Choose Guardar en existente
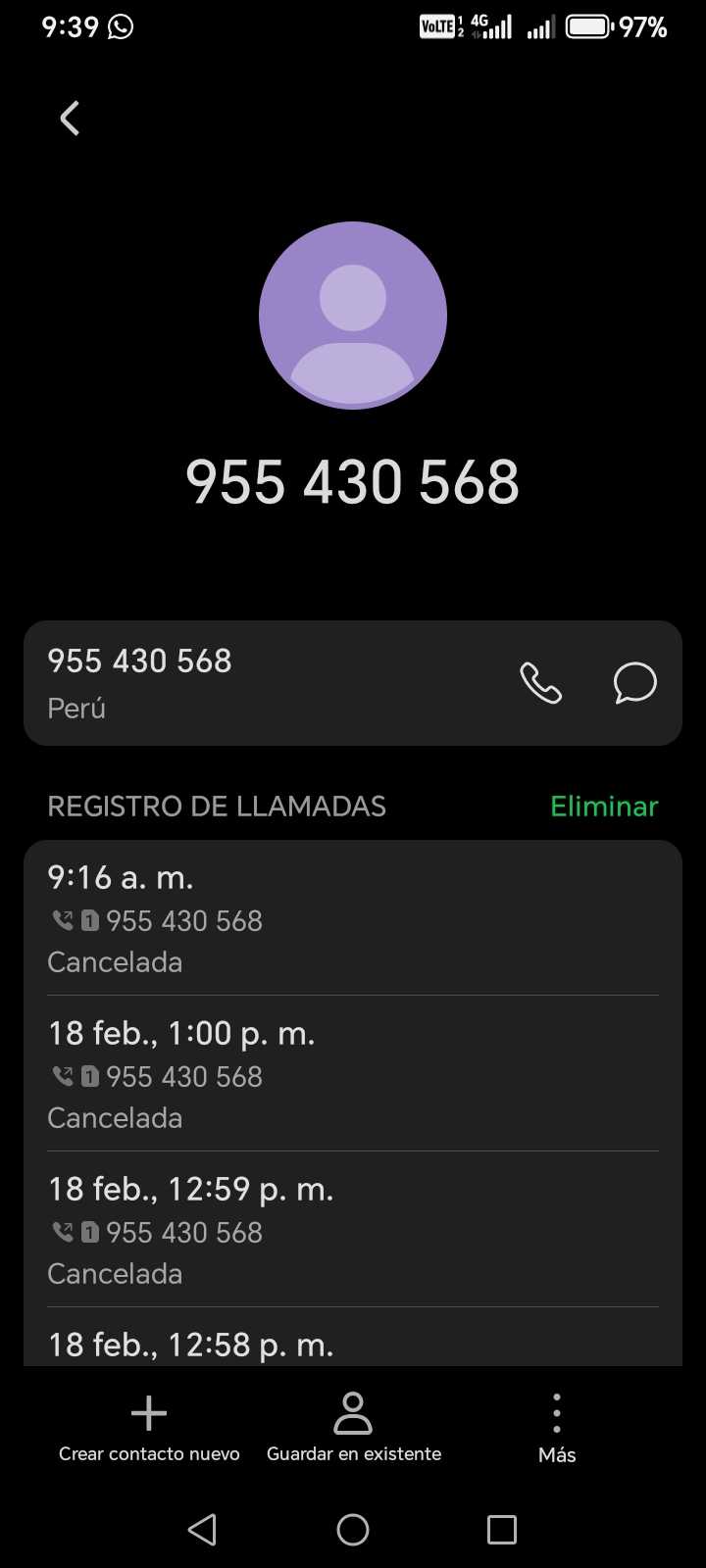Image resolution: width=706 pixels, height=1568 pixels. 353,1428
